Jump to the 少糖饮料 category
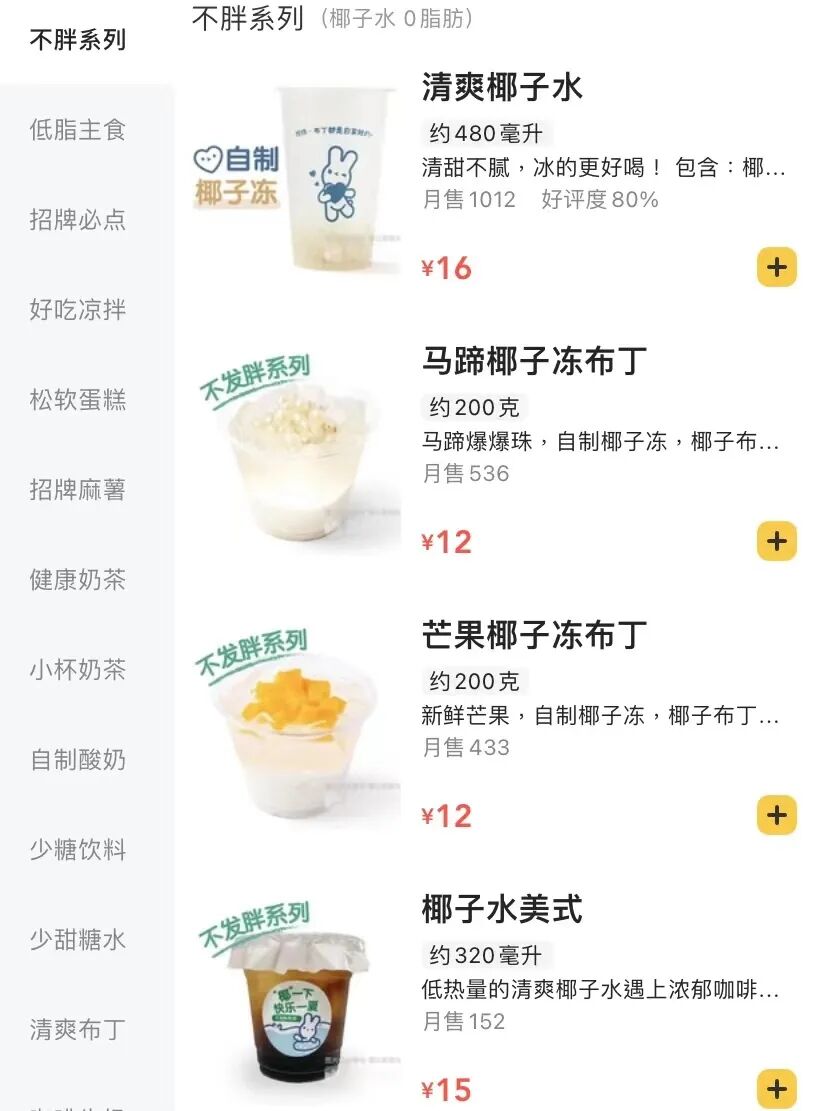This screenshot has width=827, height=1111. [x=78, y=850]
